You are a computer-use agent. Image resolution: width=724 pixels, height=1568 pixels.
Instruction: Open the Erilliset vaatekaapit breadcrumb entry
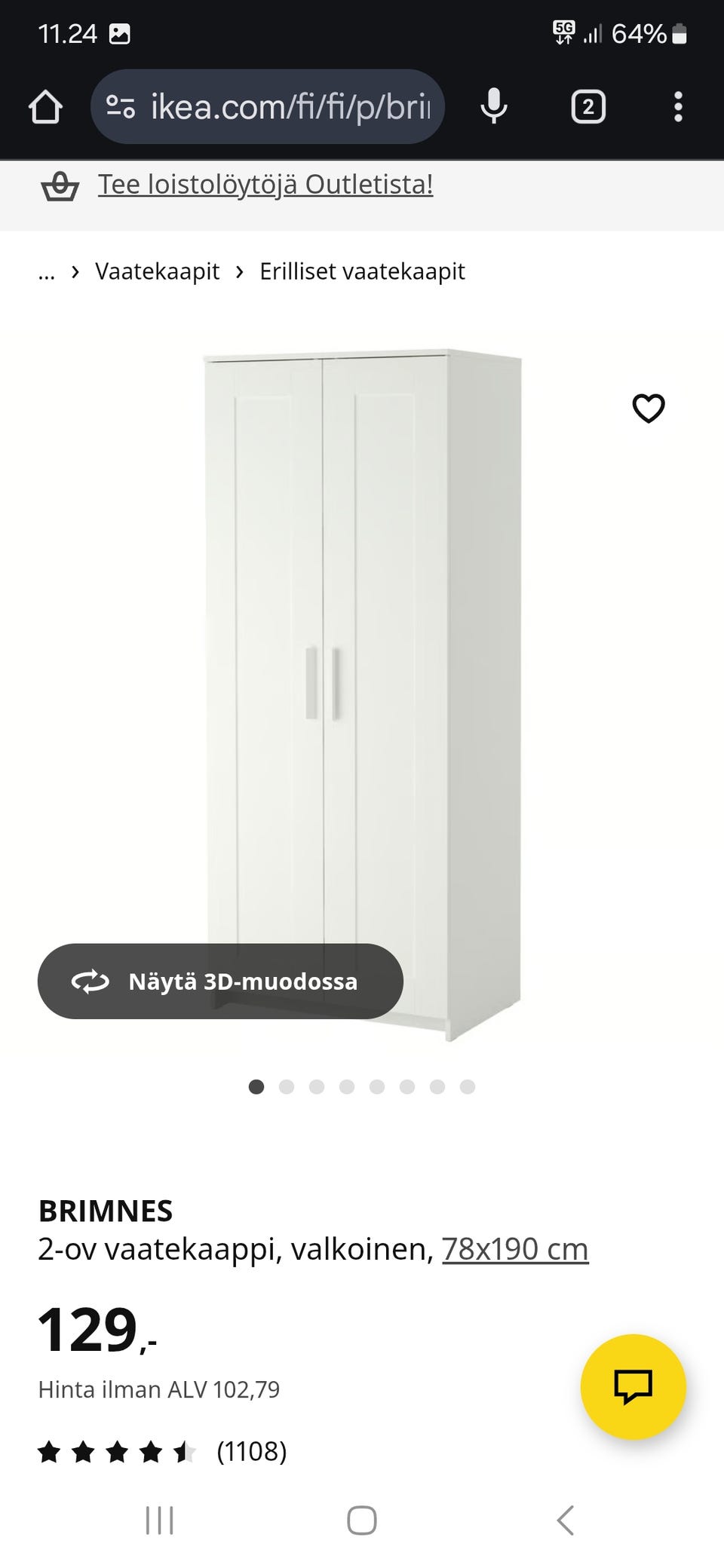(x=362, y=271)
